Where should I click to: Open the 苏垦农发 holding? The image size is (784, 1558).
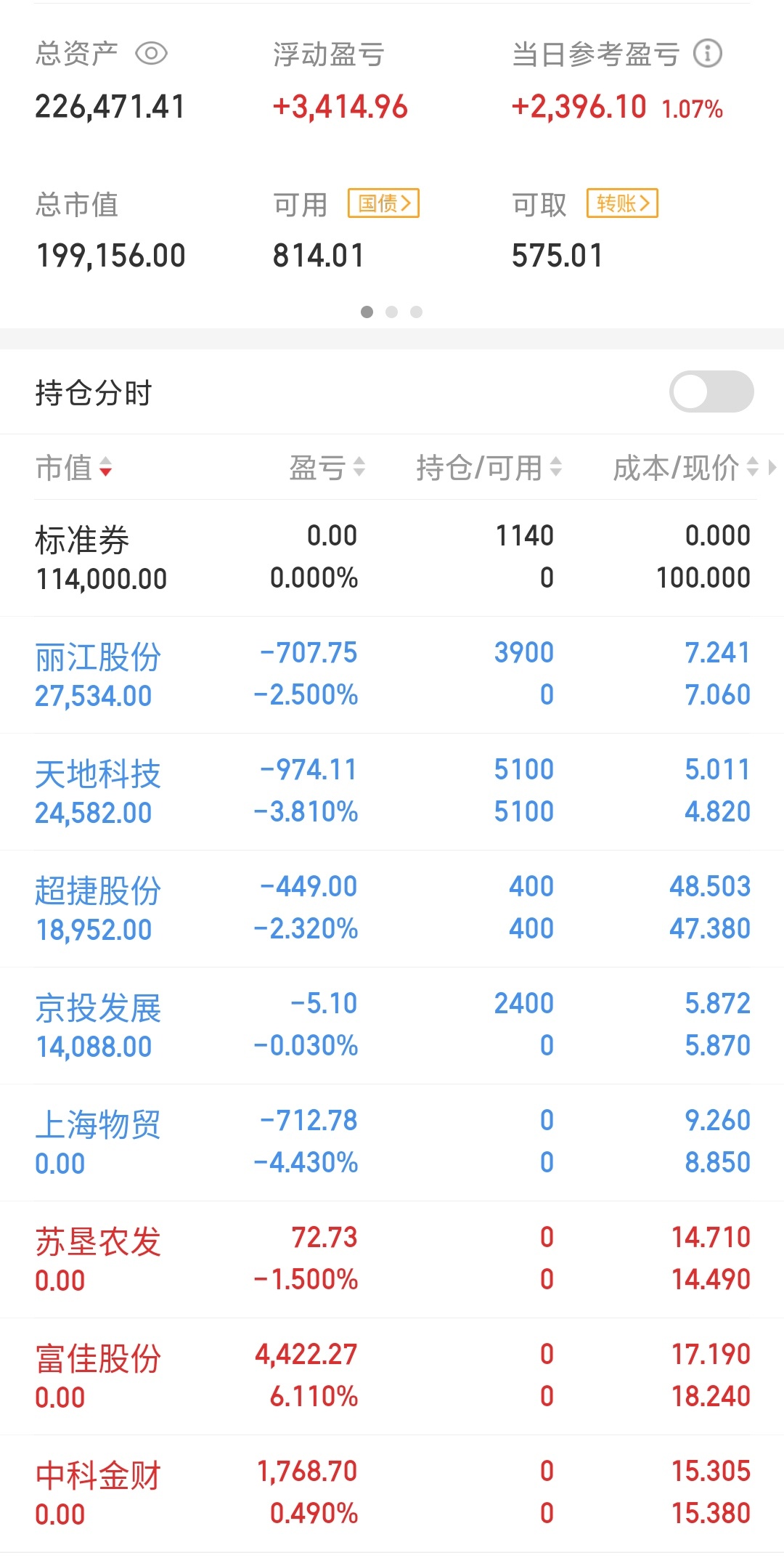[392, 1259]
